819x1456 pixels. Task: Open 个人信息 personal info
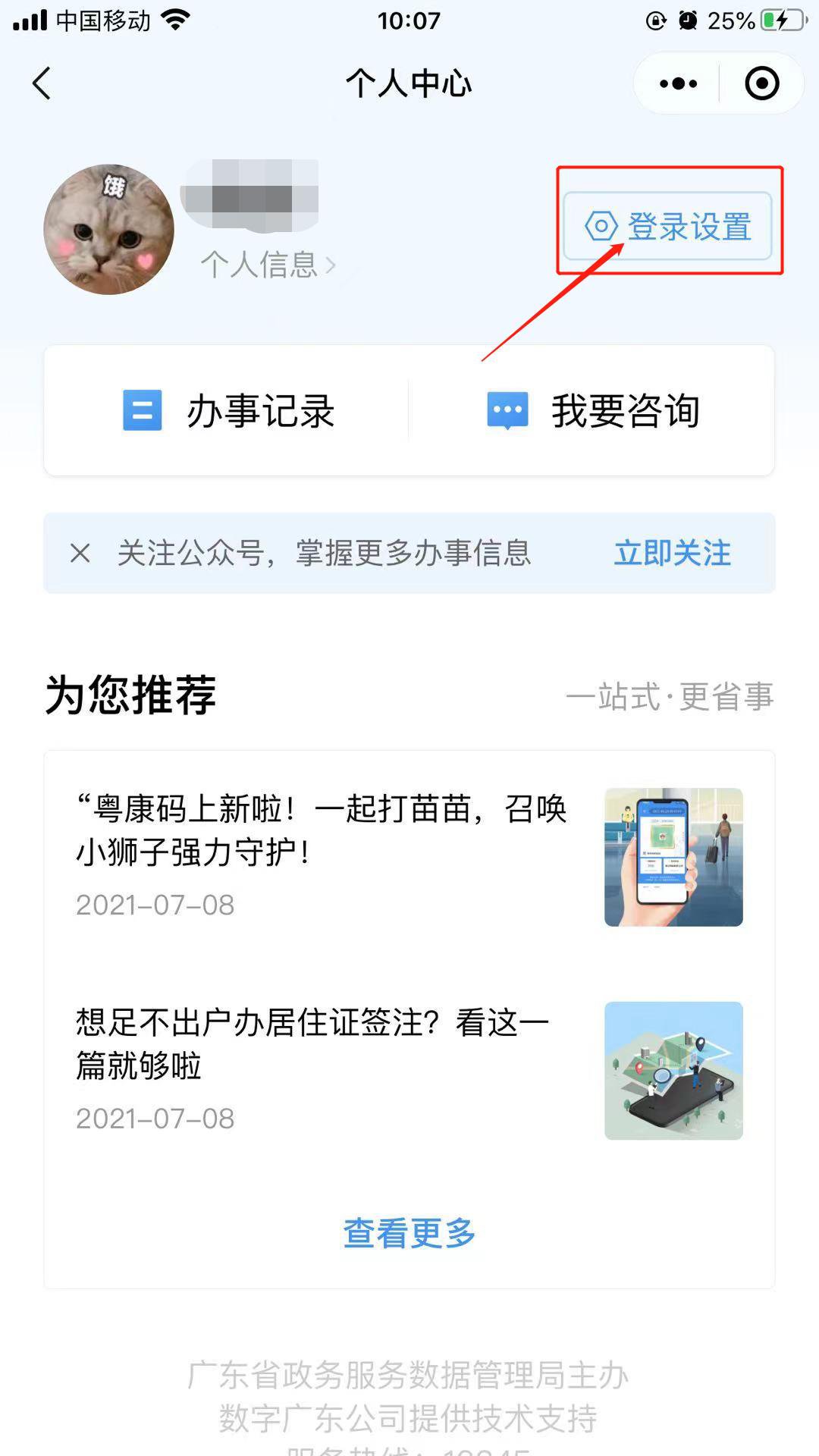267,265
